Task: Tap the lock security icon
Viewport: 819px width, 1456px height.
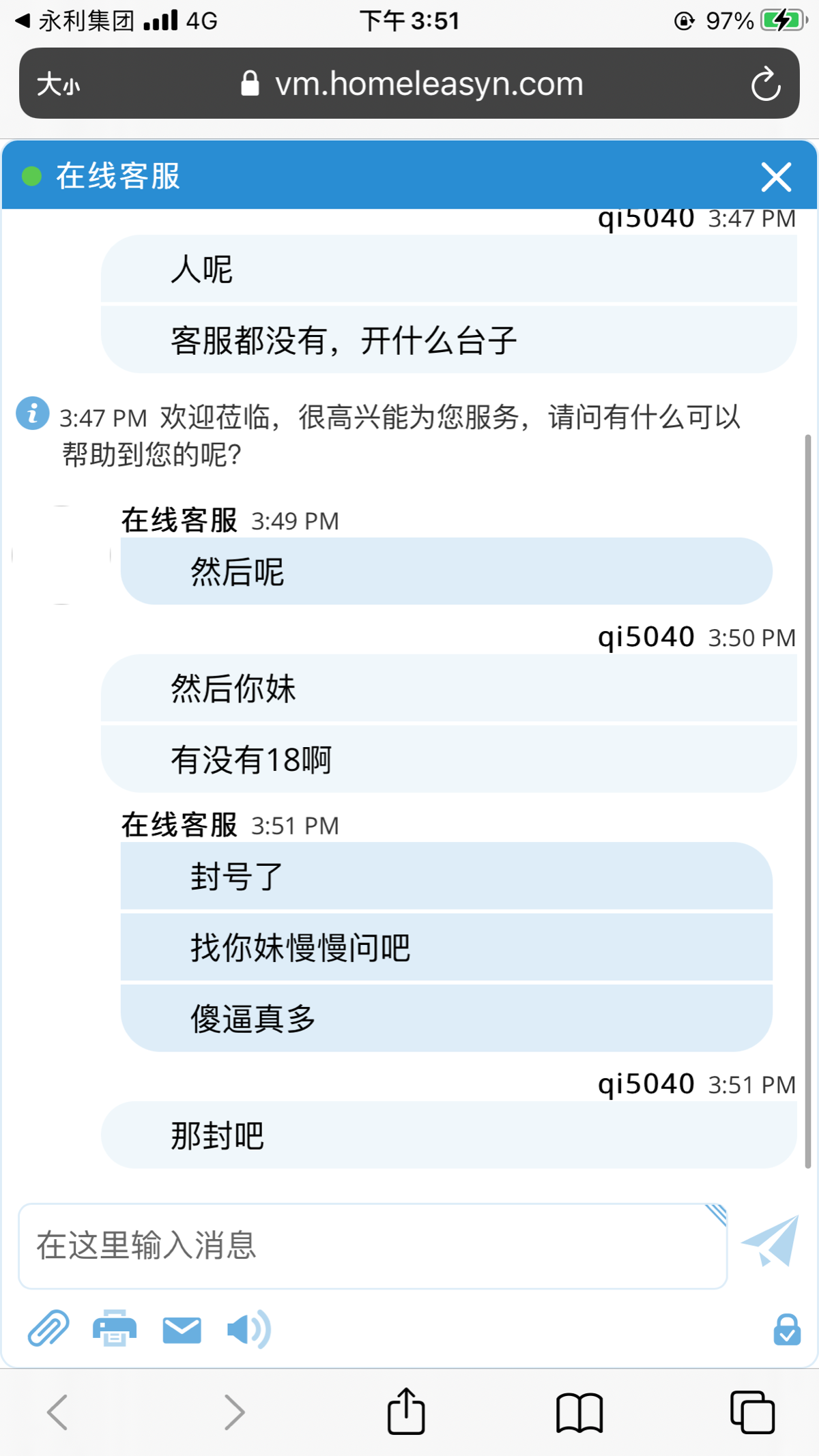Action: 786,1329
